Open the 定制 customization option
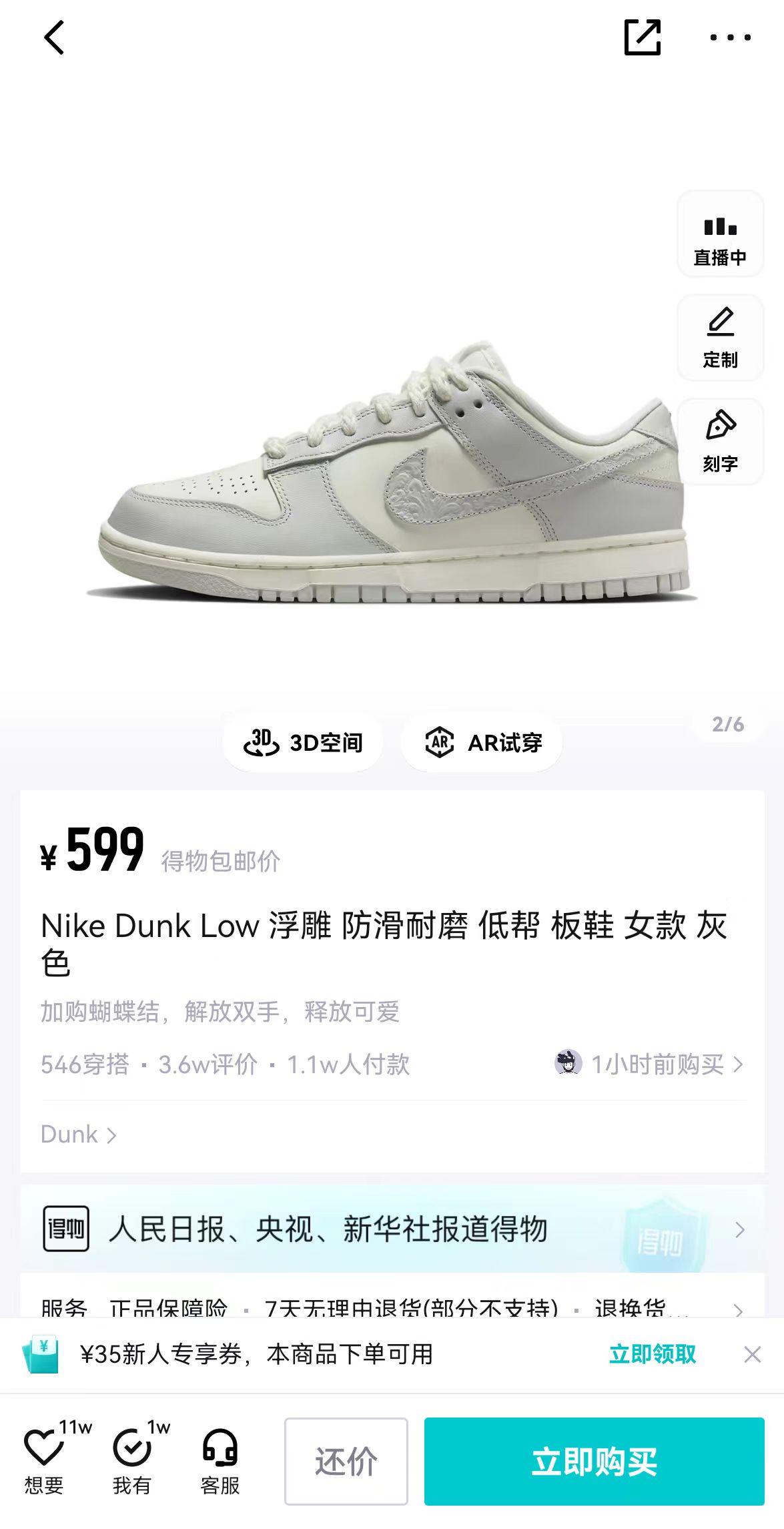784x1529 pixels. click(x=720, y=338)
